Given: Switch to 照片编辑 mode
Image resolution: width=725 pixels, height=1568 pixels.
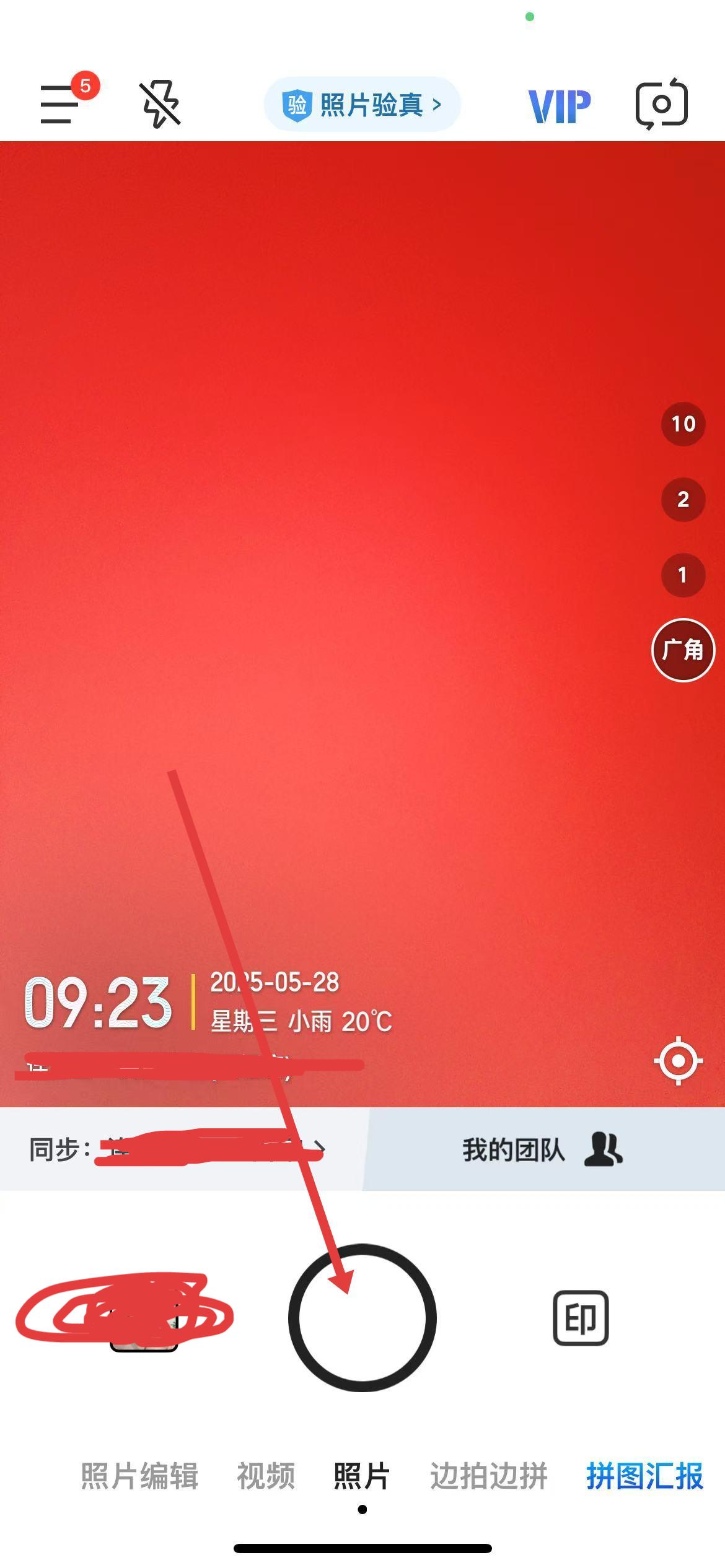Looking at the screenshot, I should (139, 1476).
